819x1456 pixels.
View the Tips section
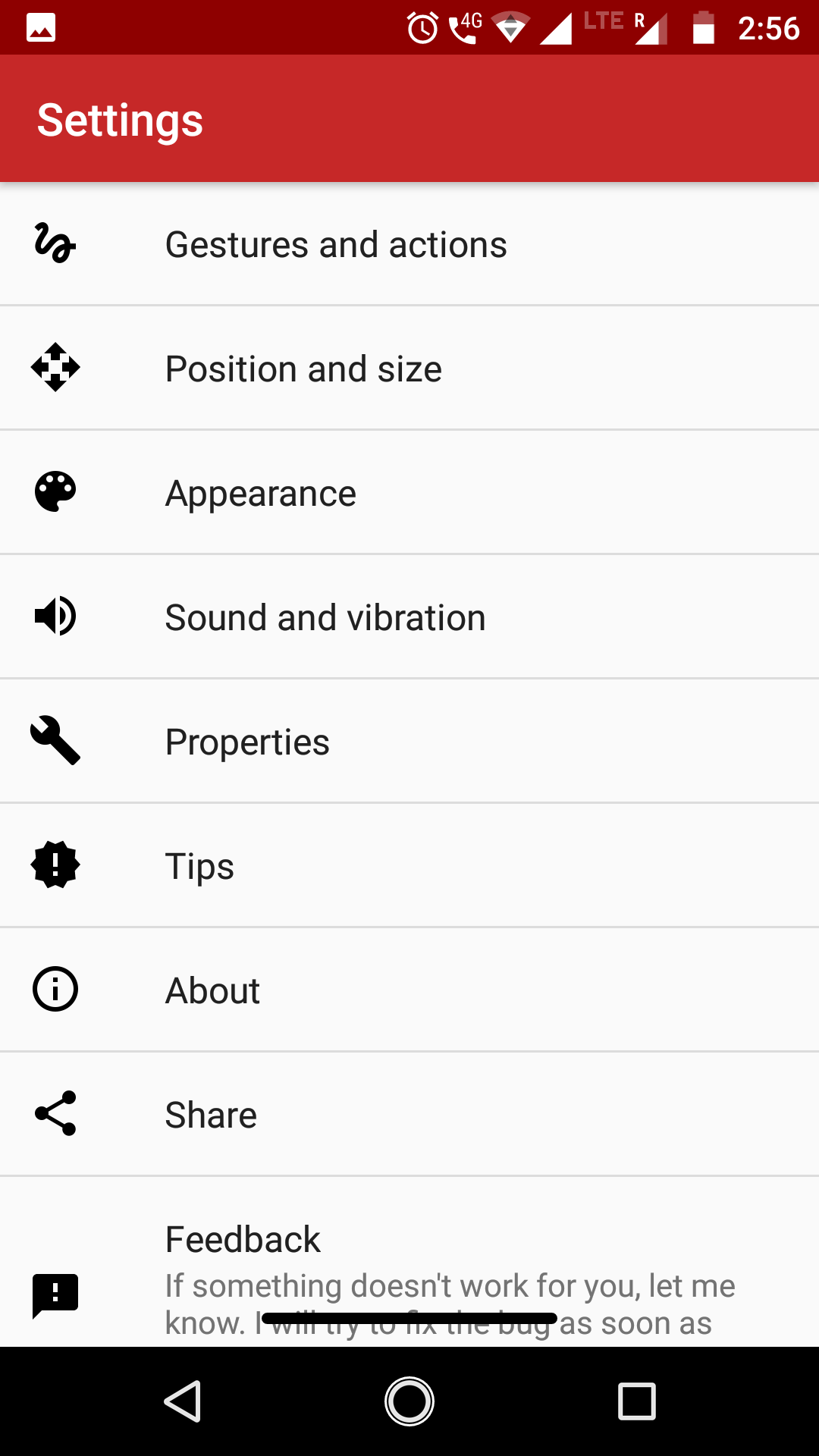click(409, 866)
